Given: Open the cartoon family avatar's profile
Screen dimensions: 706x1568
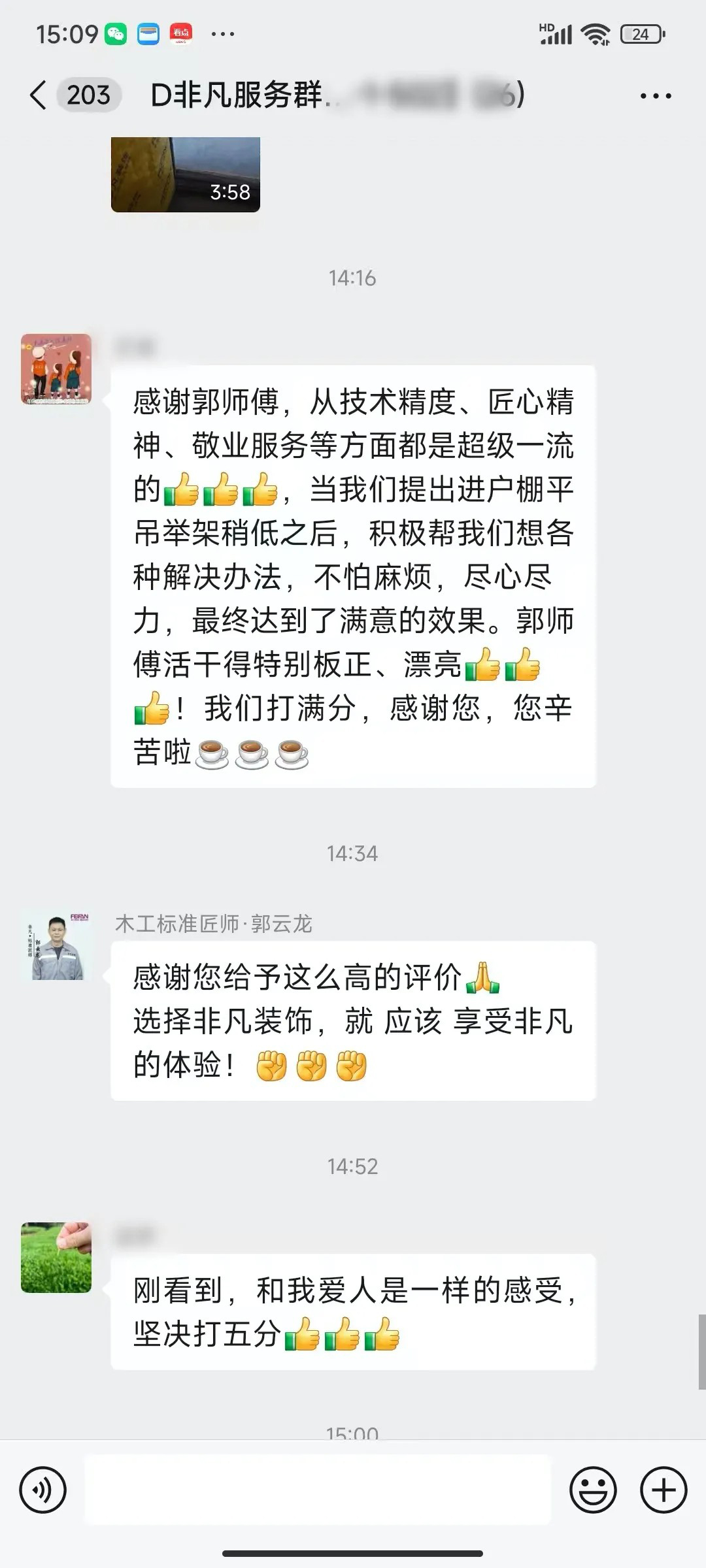Looking at the screenshot, I should coord(57,369).
